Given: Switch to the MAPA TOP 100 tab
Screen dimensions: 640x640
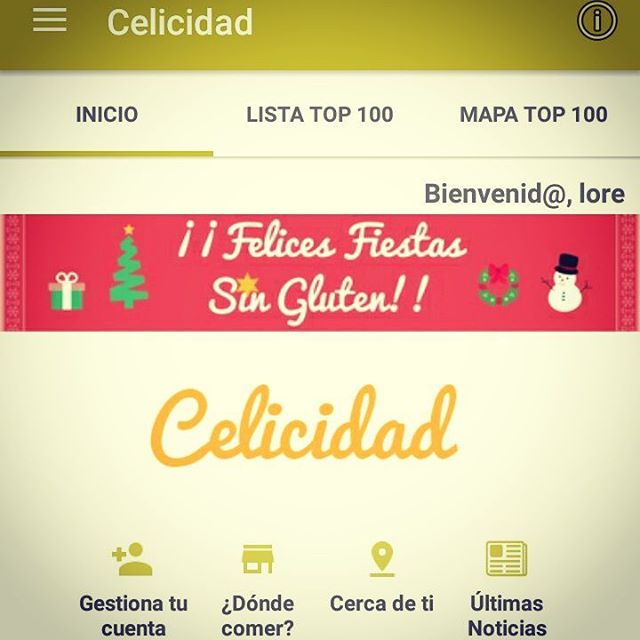Looking at the screenshot, I should 533,114.
